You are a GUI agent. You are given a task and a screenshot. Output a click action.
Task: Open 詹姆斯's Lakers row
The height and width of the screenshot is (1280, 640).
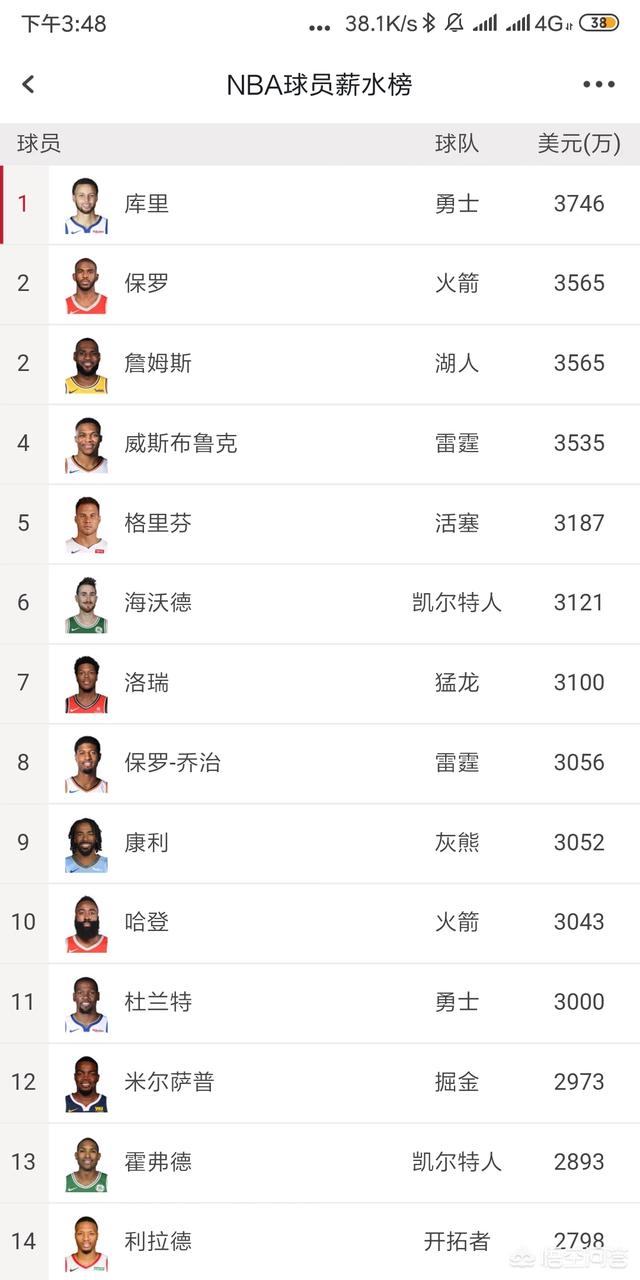tap(320, 364)
